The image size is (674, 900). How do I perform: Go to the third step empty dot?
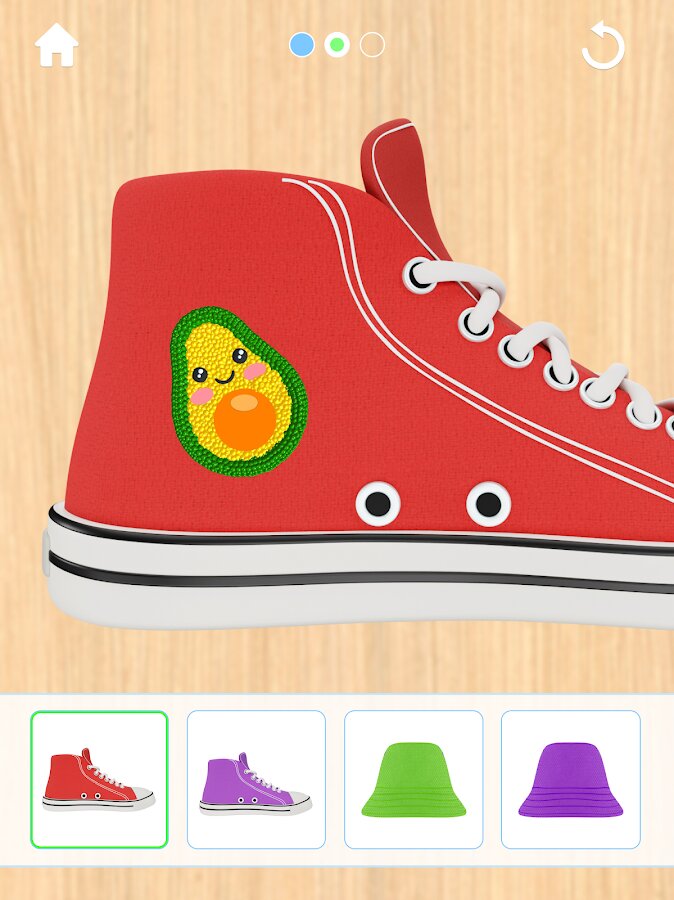coord(372,44)
